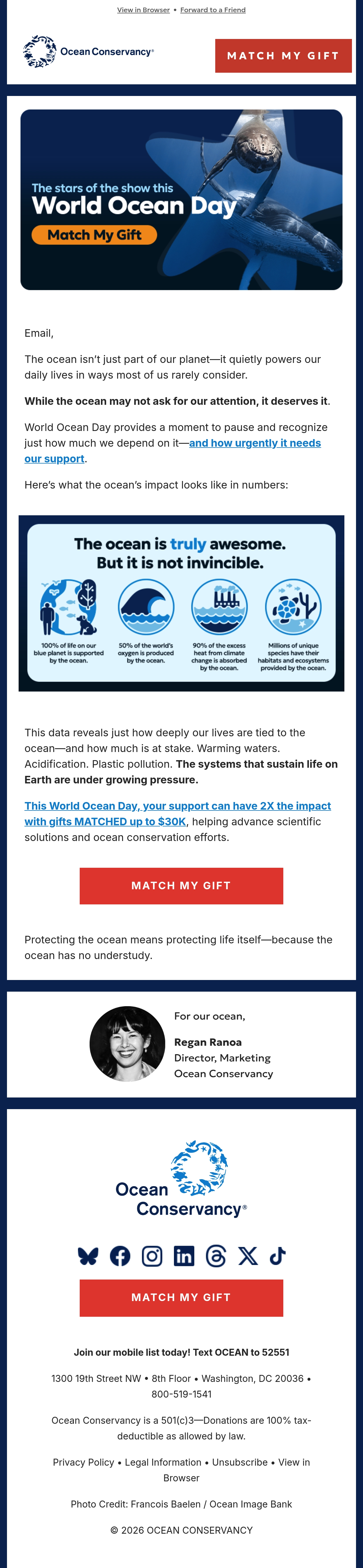Open the LinkedIn icon

(x=184, y=1256)
